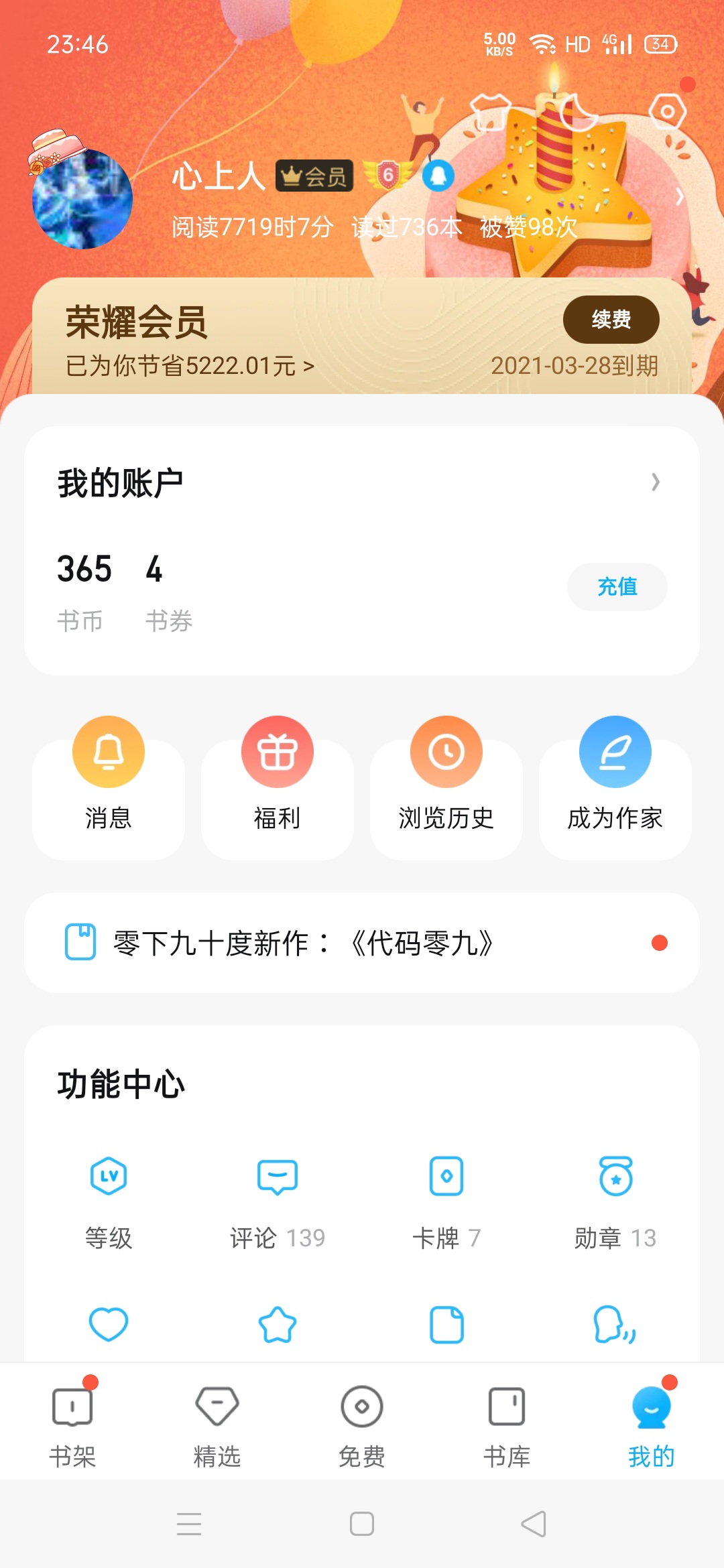The image size is (724, 1568).
Task: Open settings via the hexagon icon
Action: click(667, 111)
